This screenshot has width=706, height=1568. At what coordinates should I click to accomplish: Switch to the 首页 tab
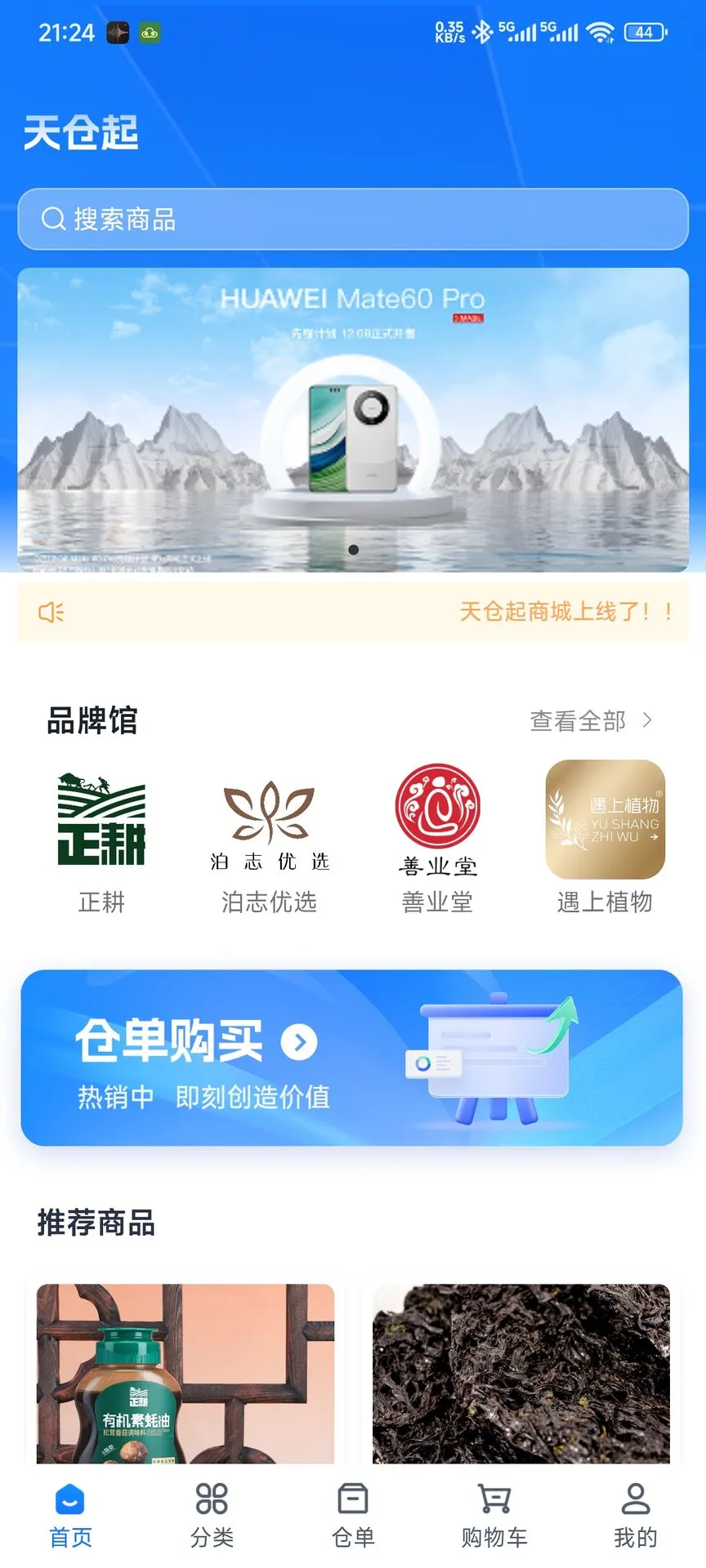tap(71, 1516)
